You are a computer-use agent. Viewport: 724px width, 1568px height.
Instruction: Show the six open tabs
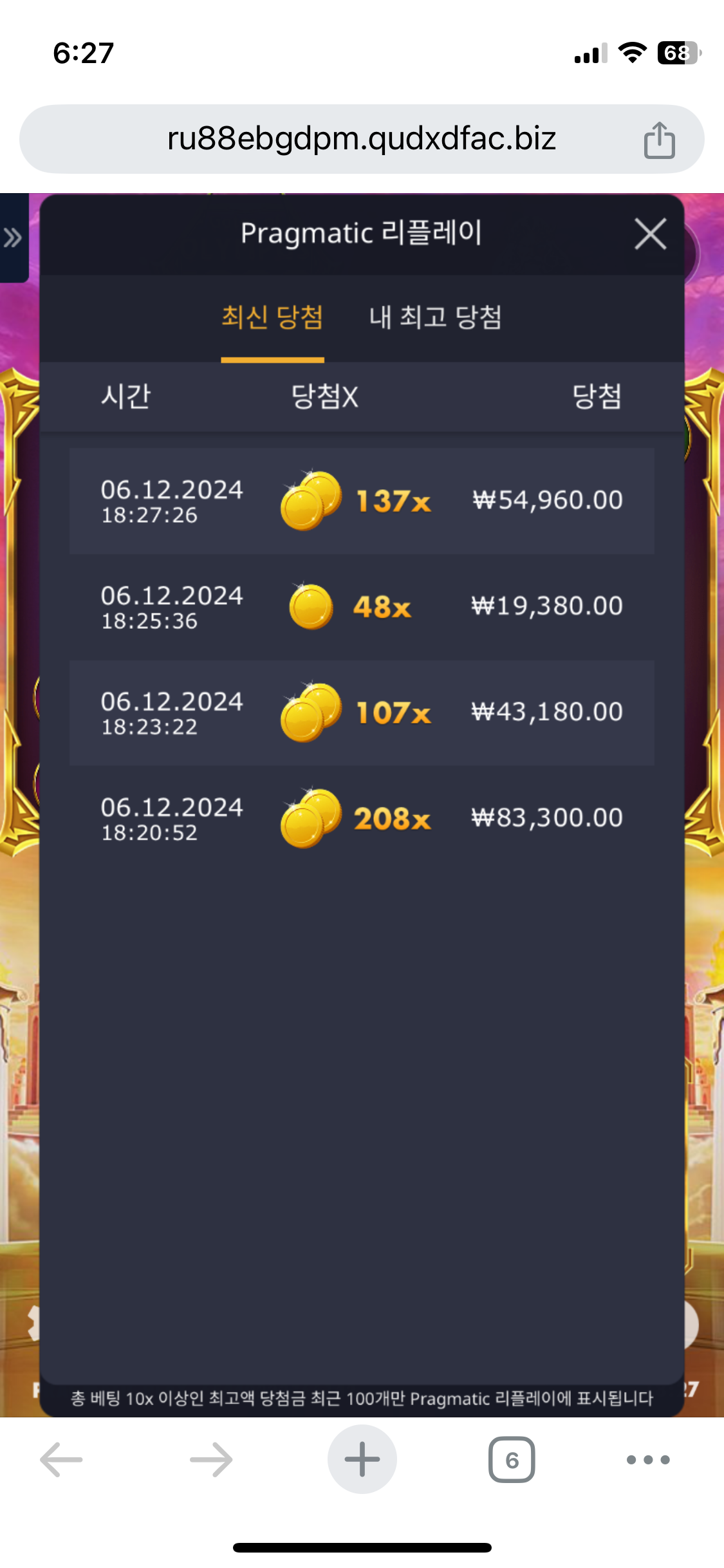(x=512, y=1459)
